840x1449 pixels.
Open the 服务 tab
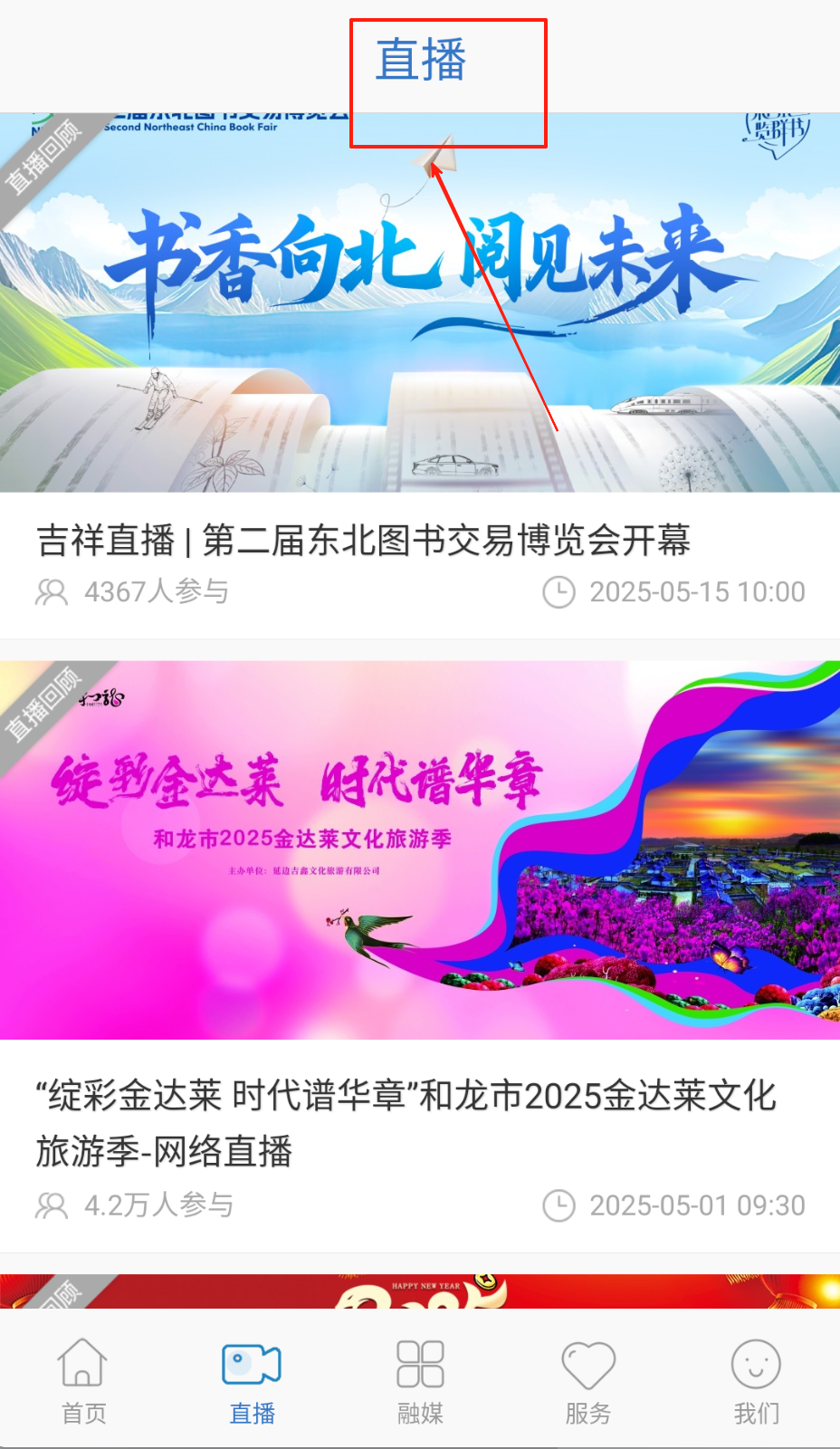(588, 1380)
